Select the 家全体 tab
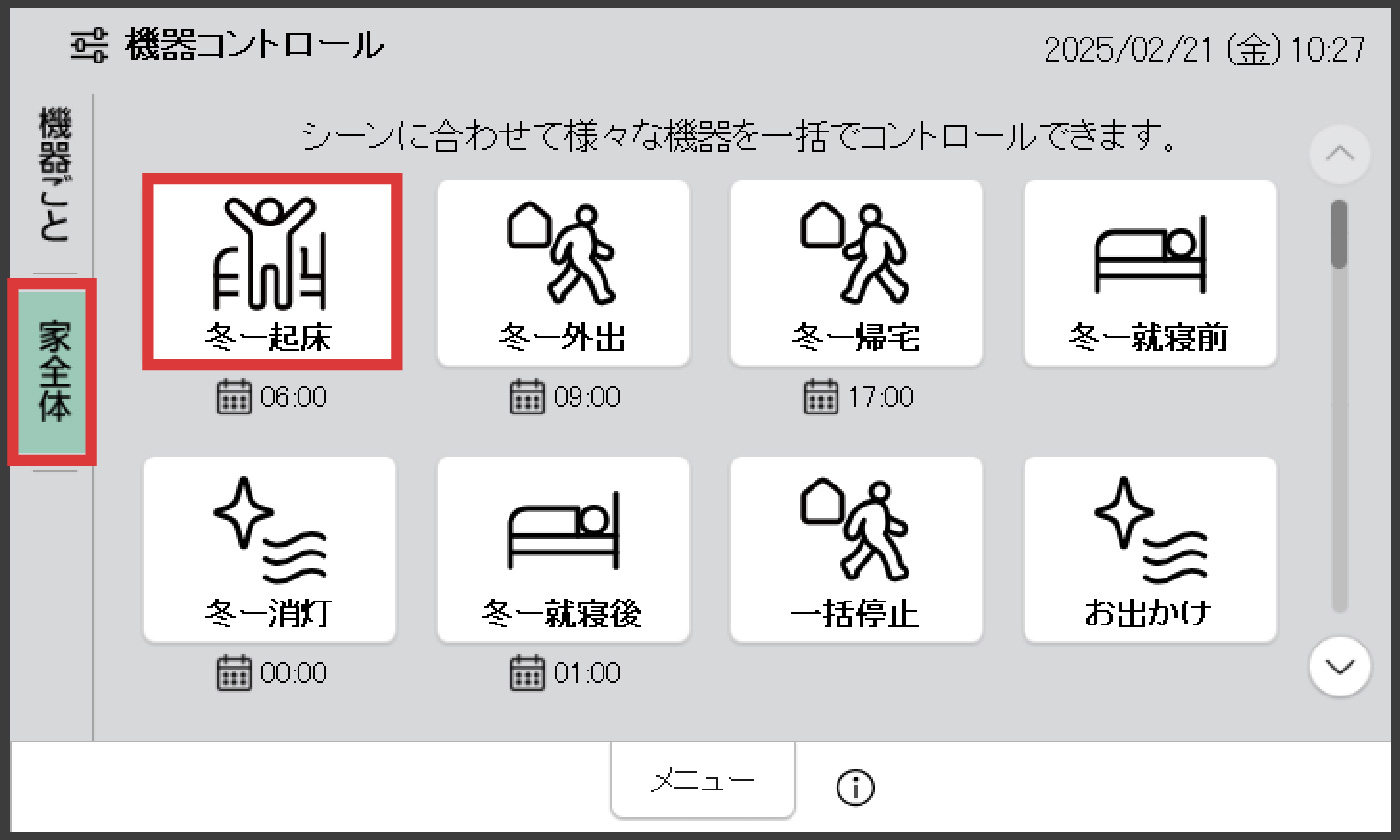Screen dimensions: 1400x840 click(x=54, y=371)
